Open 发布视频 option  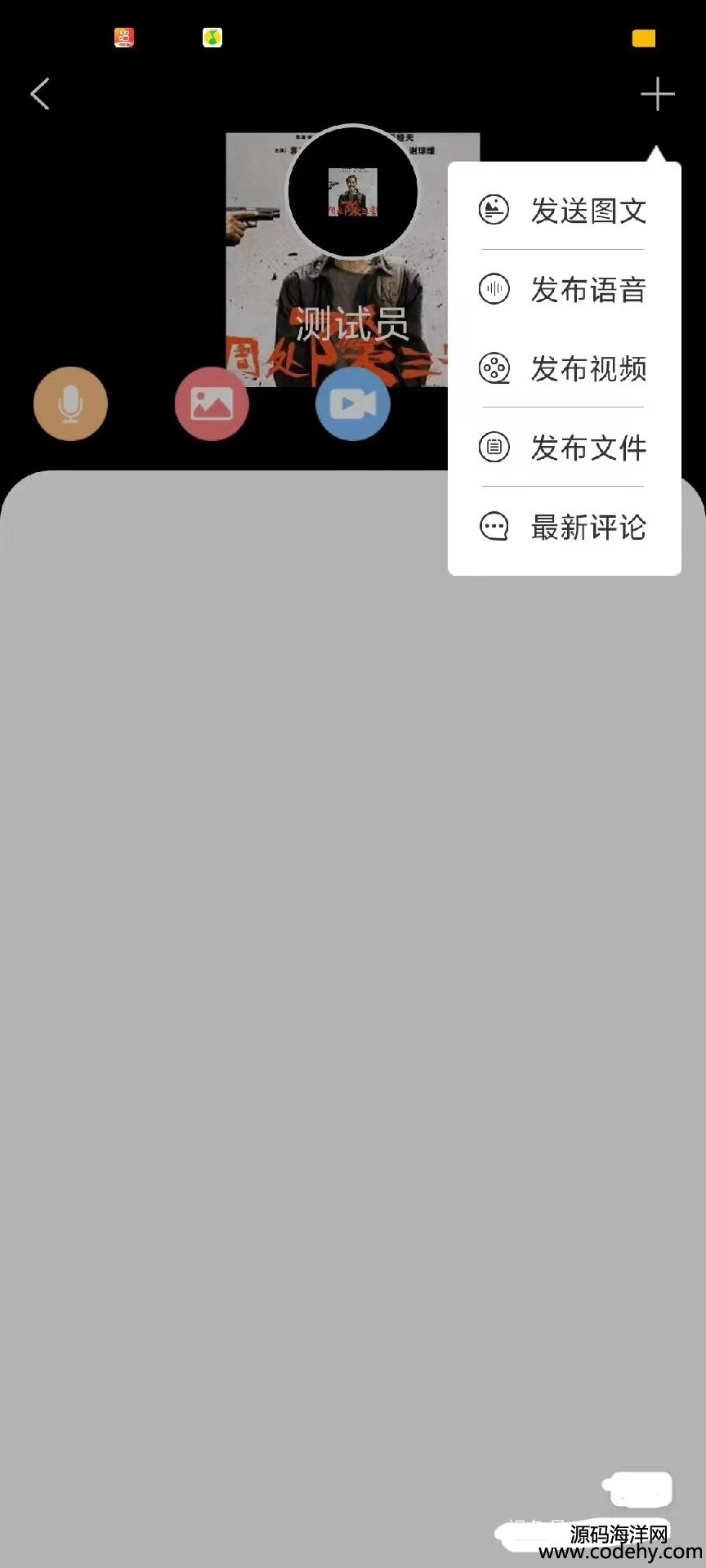coord(564,368)
